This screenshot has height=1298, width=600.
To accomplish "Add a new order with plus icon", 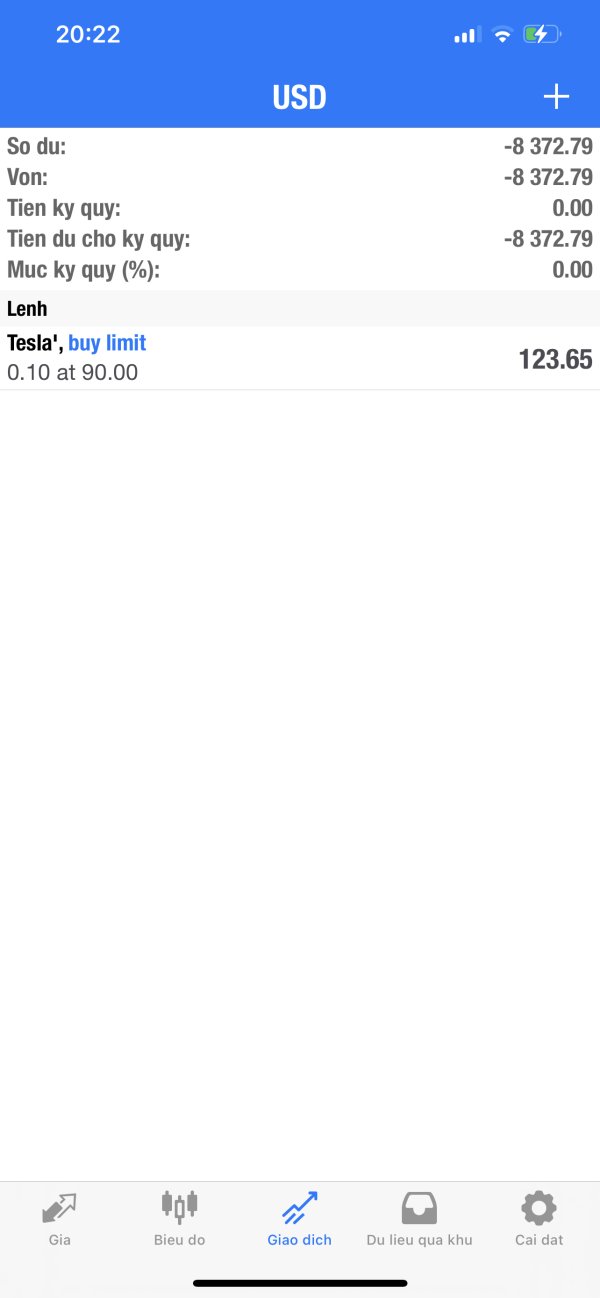I will click(556, 96).
